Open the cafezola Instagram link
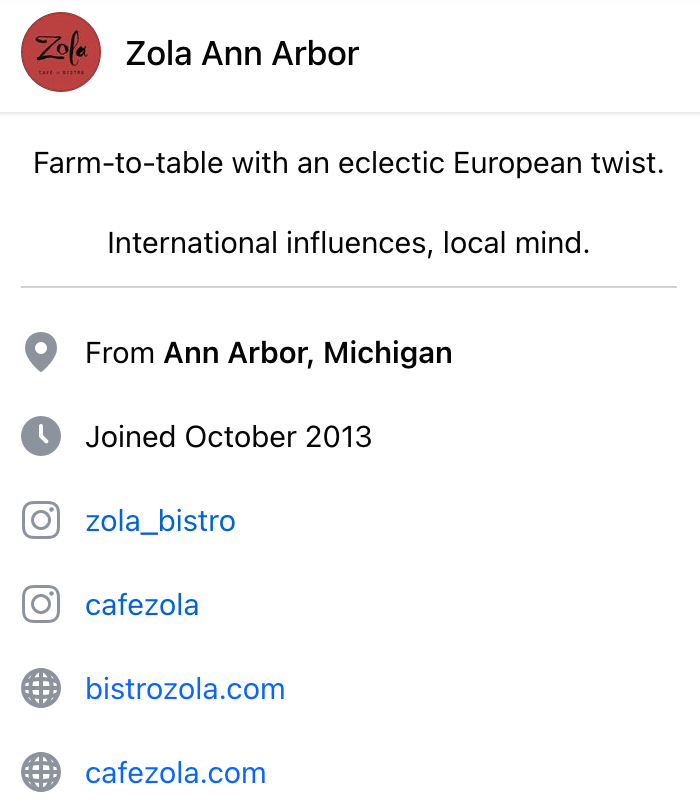The height and width of the screenshot is (806, 700). [142, 605]
